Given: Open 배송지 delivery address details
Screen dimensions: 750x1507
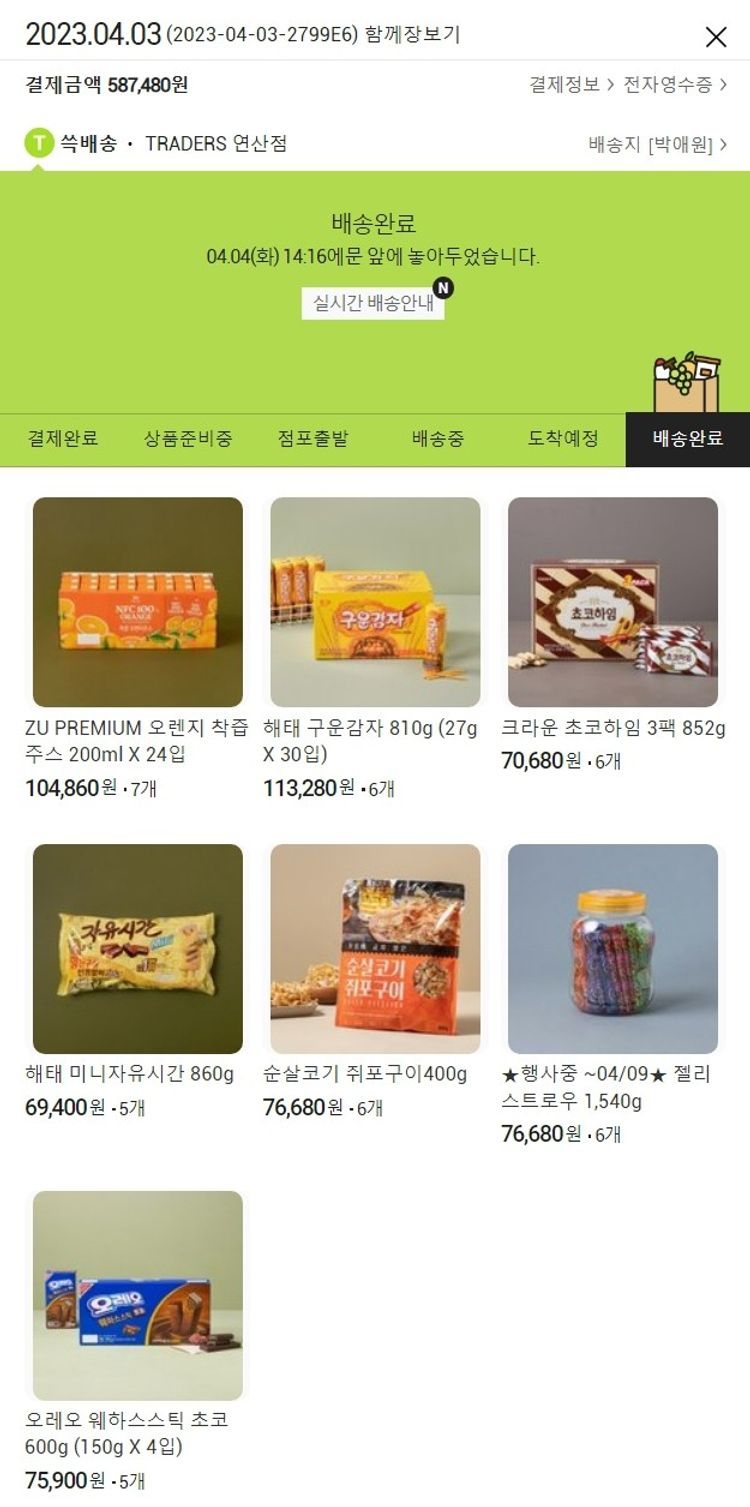Looking at the screenshot, I should pyautogui.click(x=657, y=144).
